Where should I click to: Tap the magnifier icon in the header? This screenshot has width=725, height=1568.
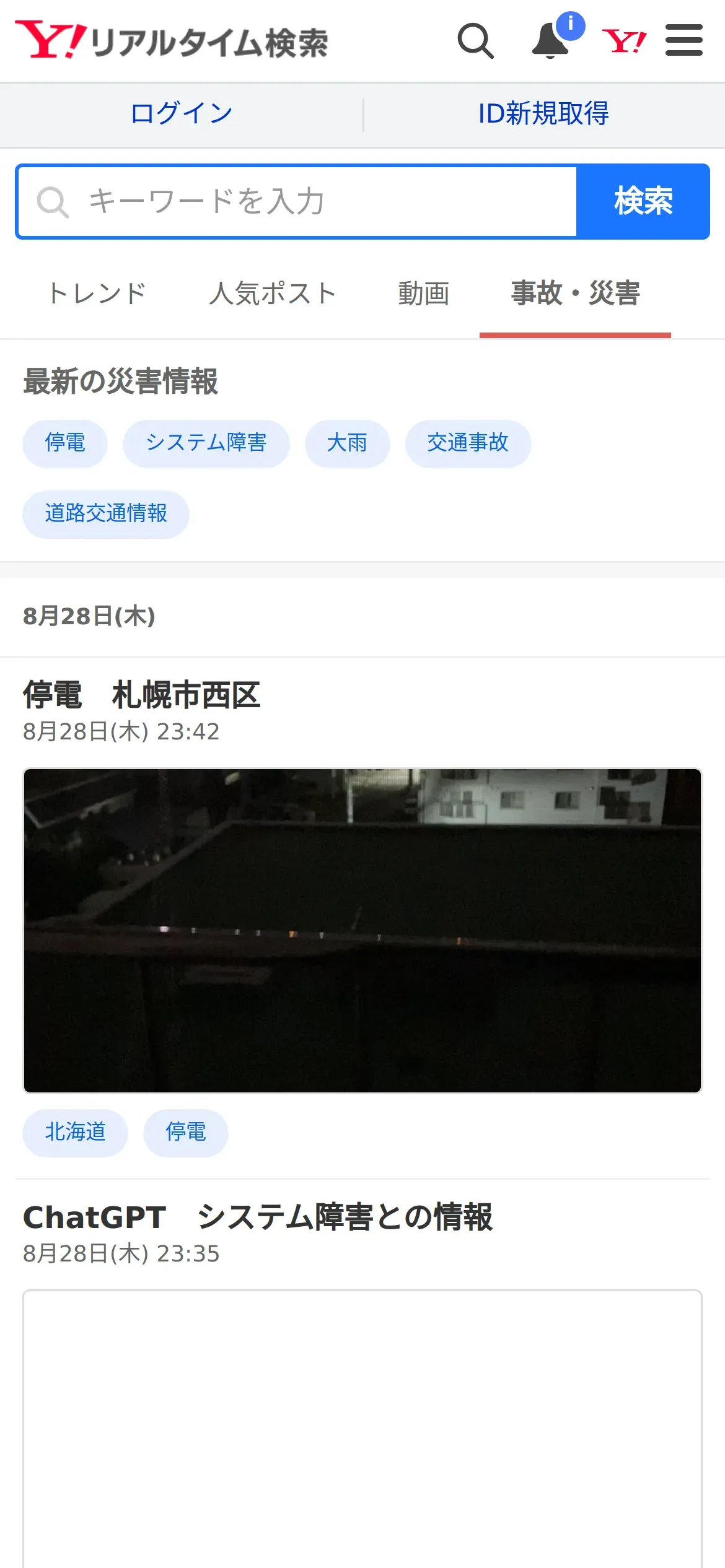(475, 41)
